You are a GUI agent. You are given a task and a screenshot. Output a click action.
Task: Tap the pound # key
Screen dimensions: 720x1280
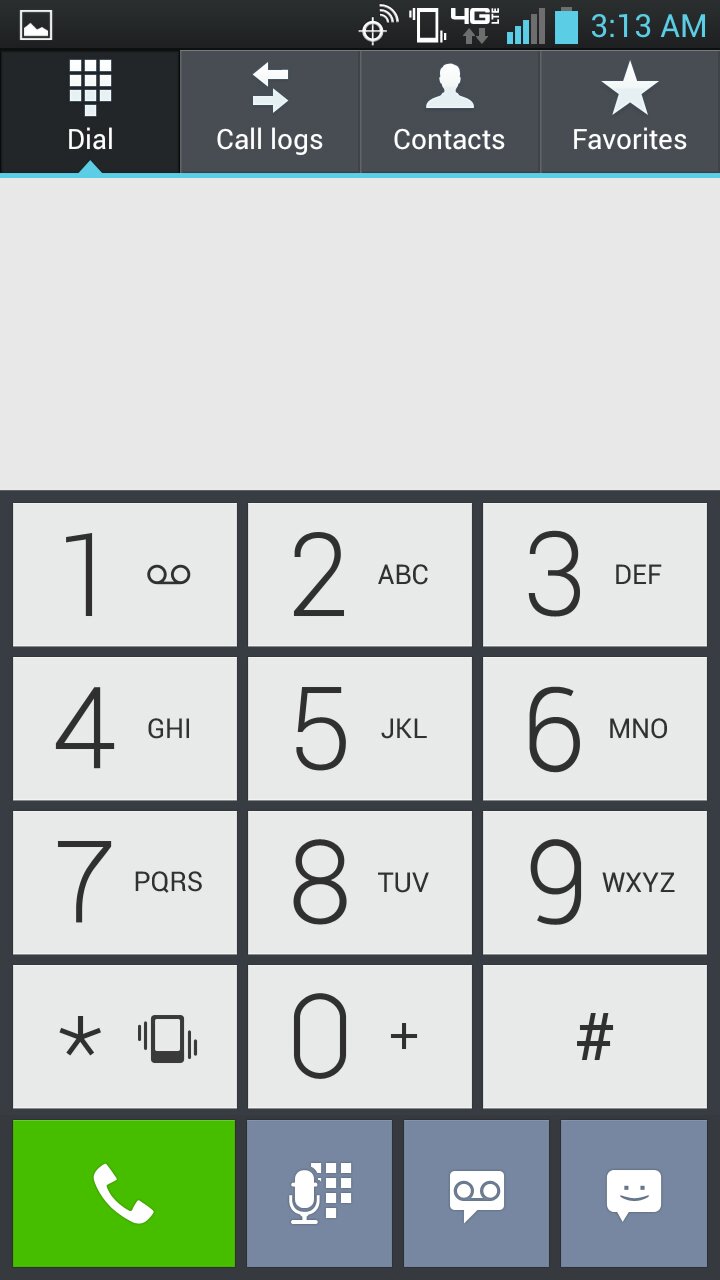[x=595, y=1037]
